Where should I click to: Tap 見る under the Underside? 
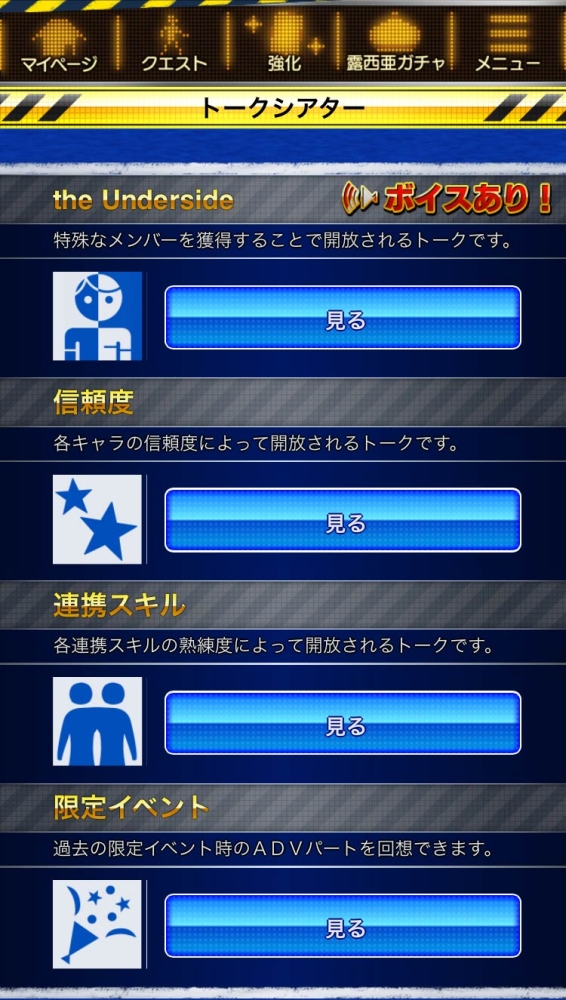pyautogui.click(x=343, y=318)
